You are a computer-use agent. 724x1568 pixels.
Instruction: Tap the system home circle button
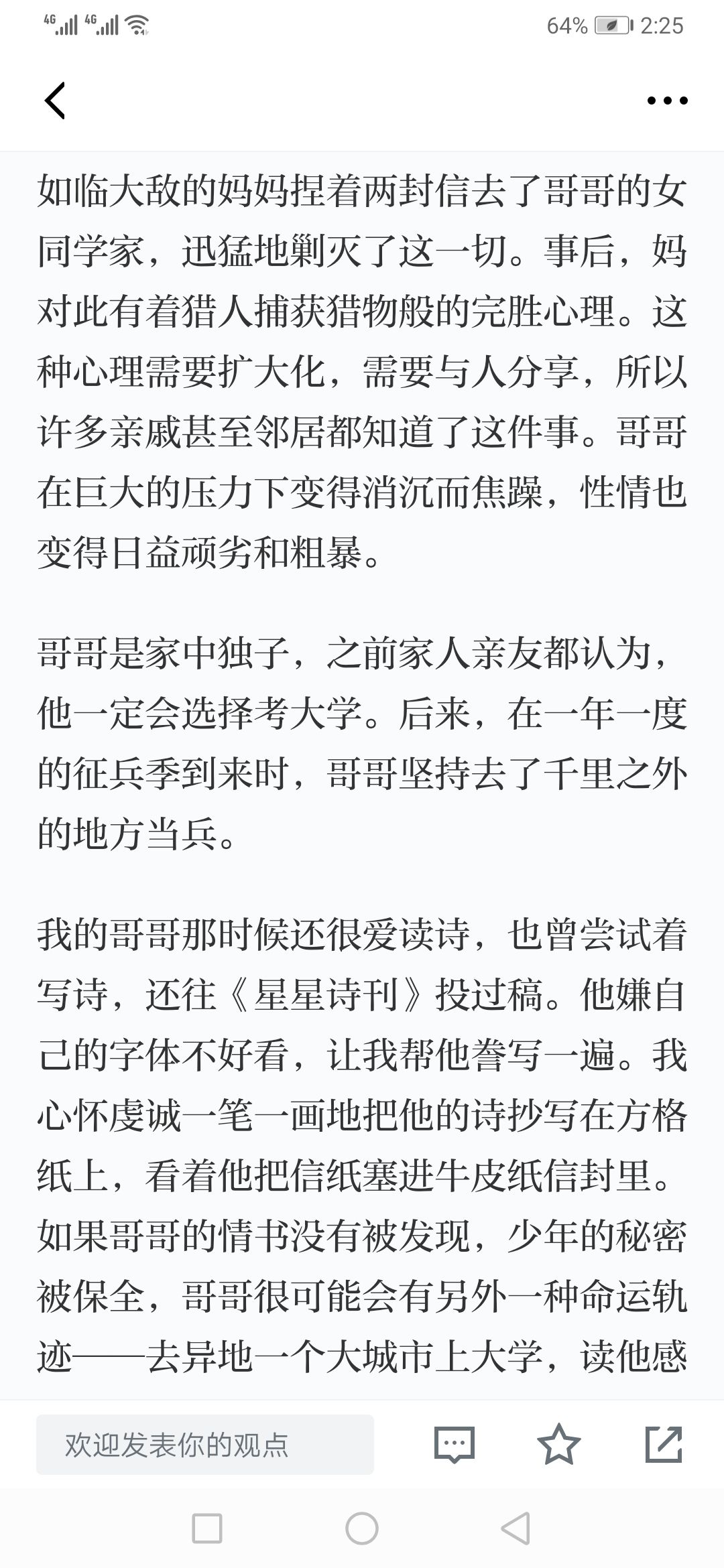(362, 1528)
